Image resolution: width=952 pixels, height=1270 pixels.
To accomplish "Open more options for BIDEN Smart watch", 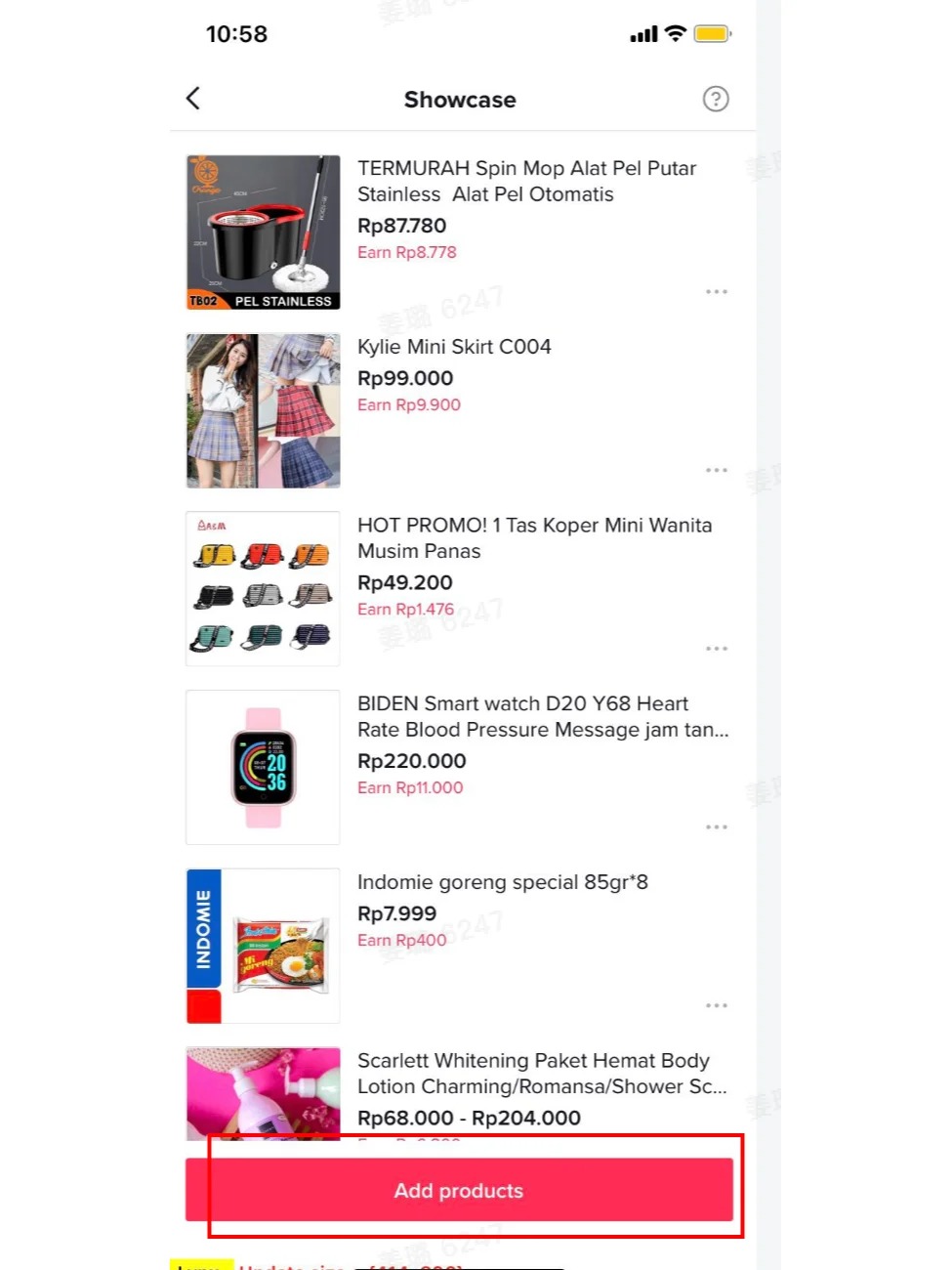I will coord(717,826).
